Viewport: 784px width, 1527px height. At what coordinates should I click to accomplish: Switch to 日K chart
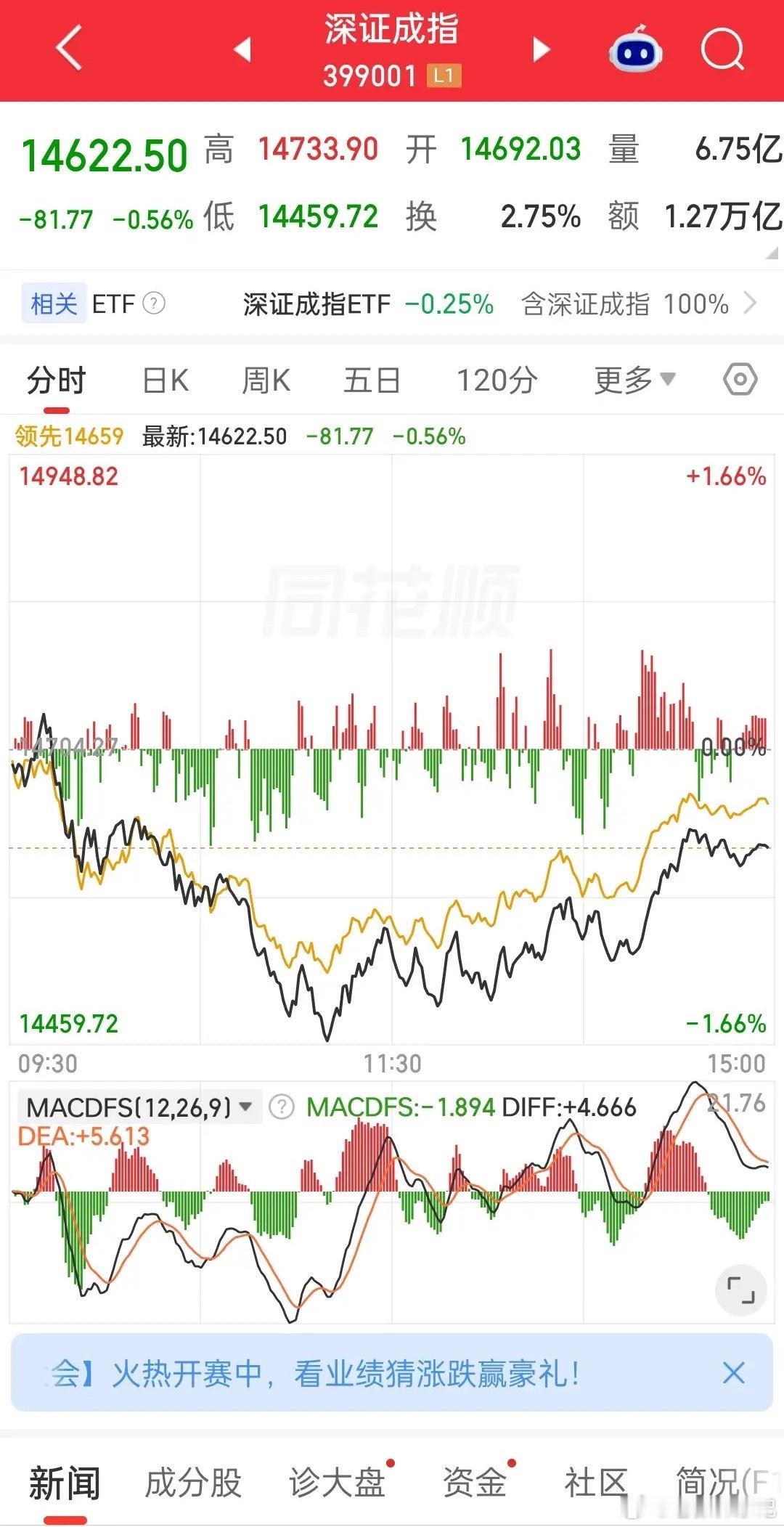pos(166,380)
